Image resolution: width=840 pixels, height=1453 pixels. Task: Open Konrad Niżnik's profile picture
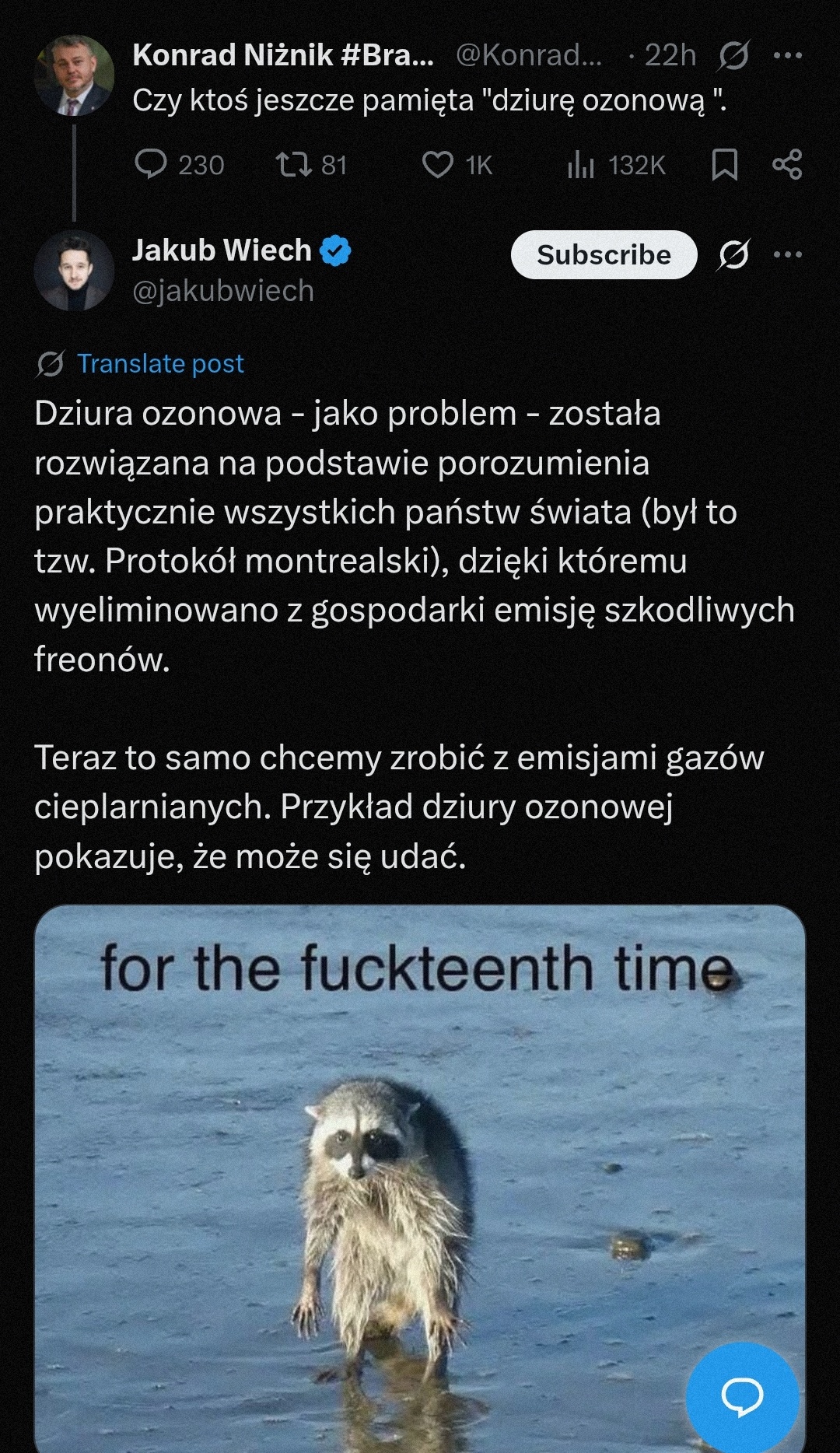coord(74,75)
